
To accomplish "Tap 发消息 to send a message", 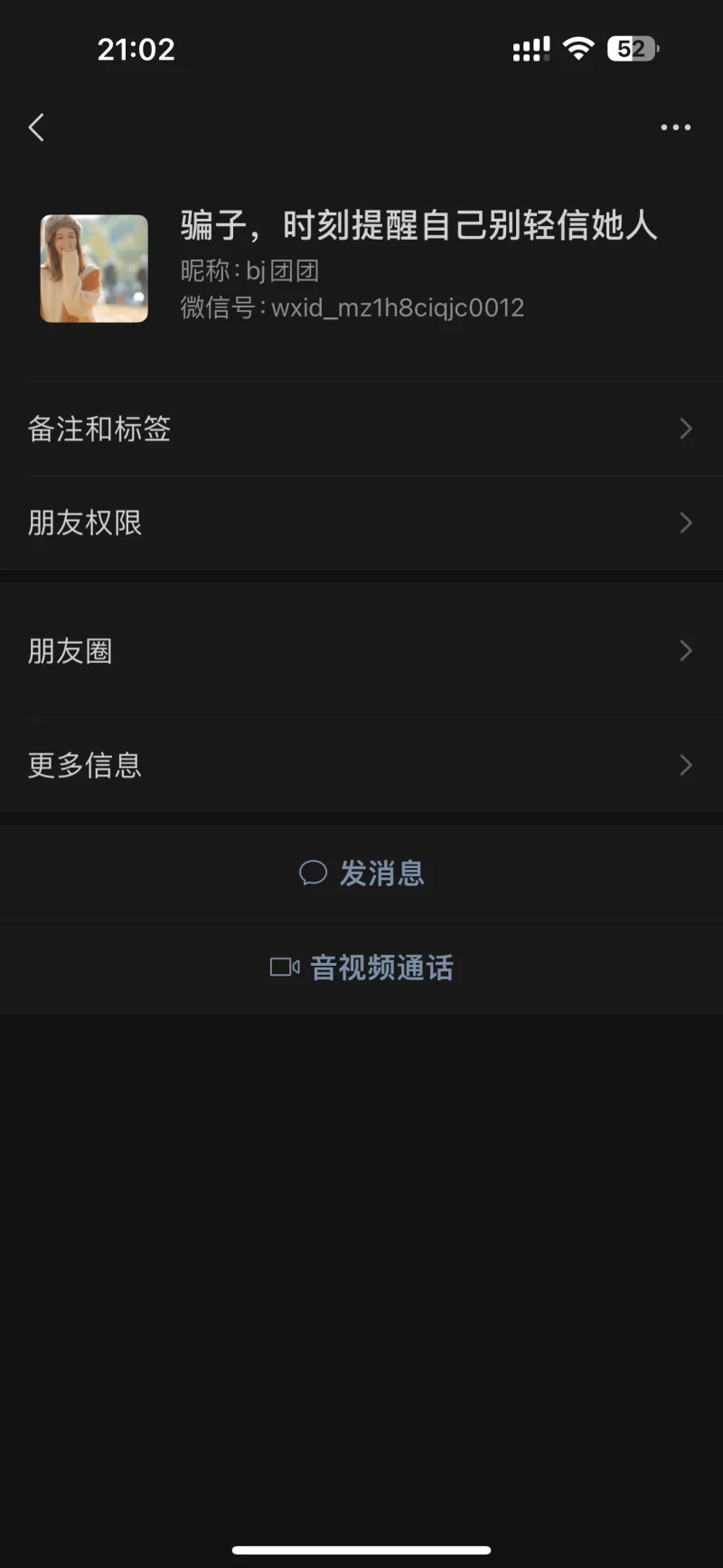I will coord(361,873).
